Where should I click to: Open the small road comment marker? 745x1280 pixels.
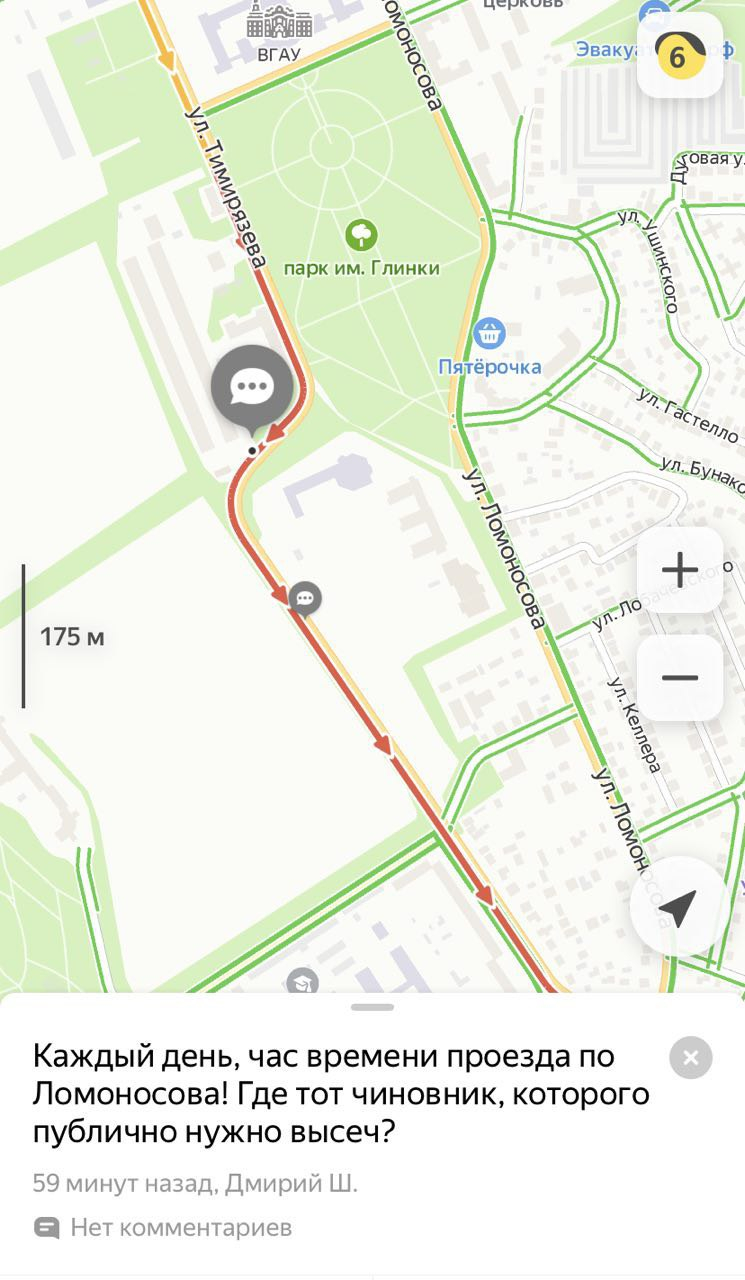click(306, 598)
